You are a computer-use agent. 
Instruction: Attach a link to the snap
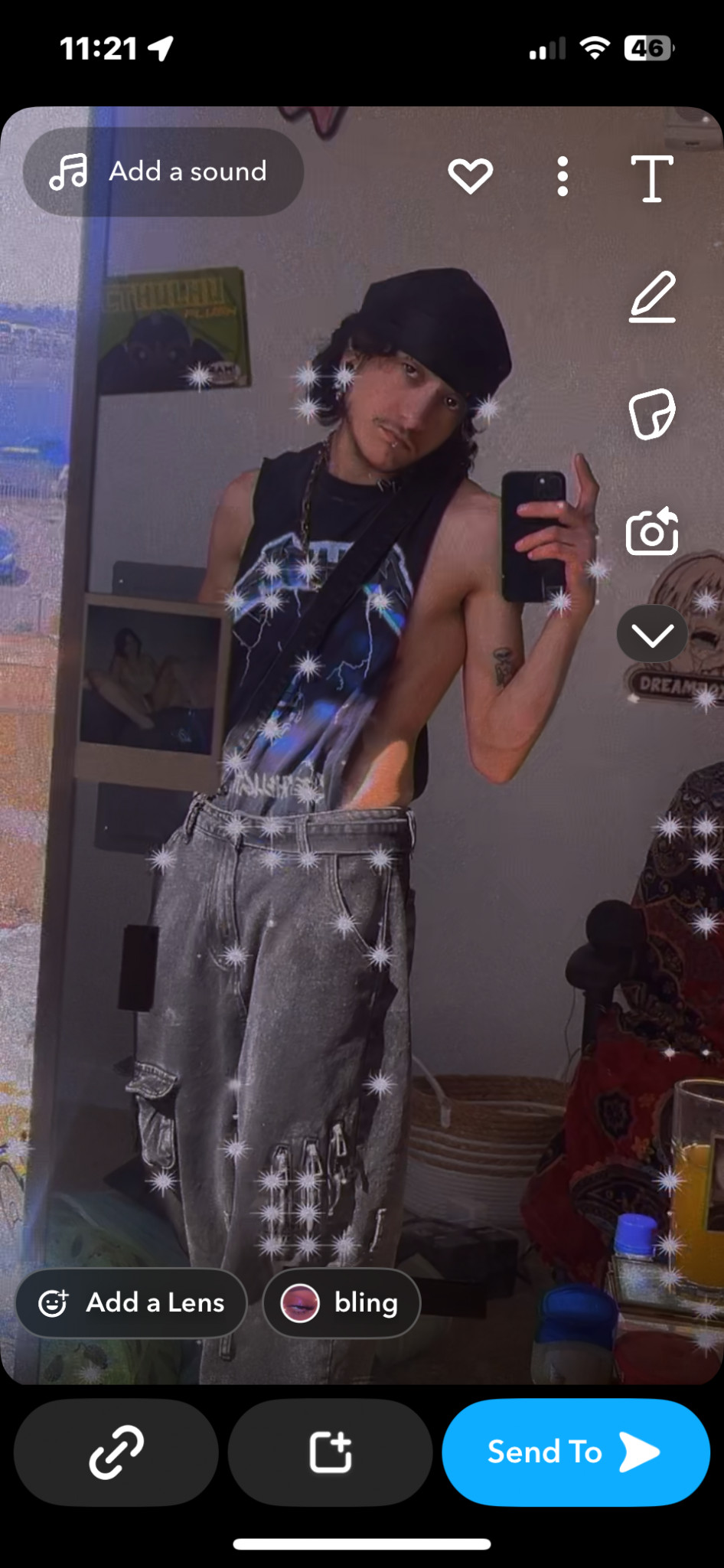click(116, 1452)
